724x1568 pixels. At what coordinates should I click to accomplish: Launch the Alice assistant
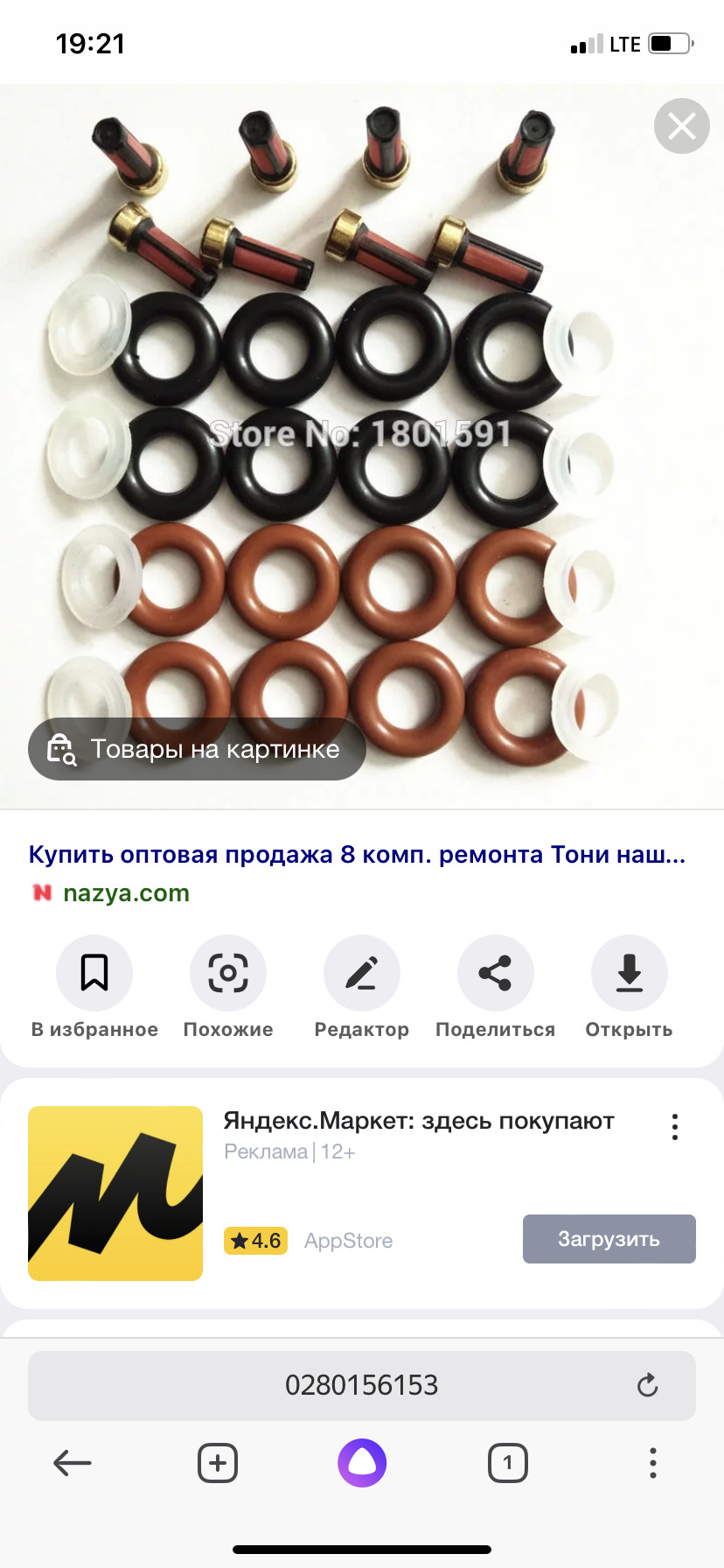[362, 1463]
